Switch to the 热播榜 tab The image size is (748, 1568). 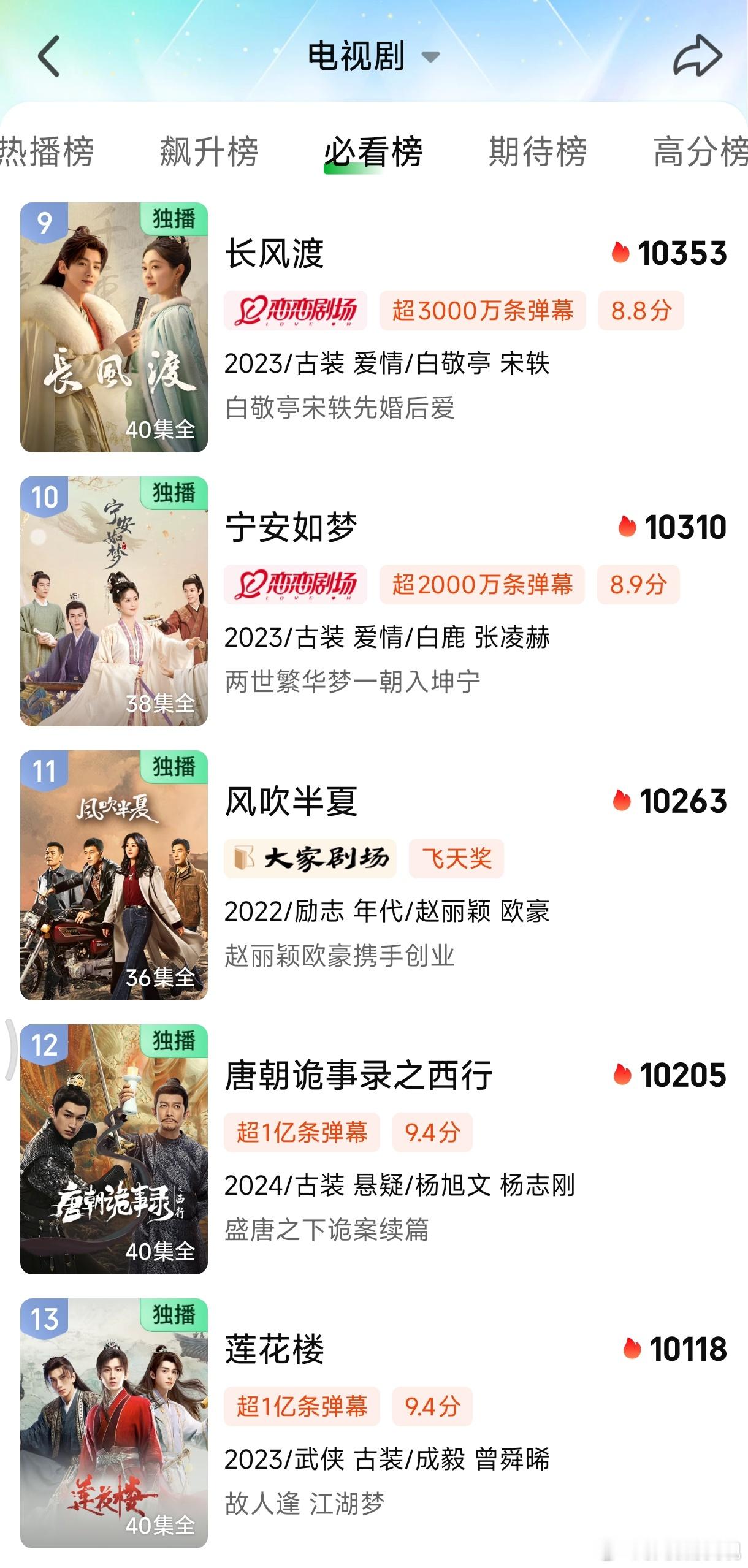[x=47, y=151]
